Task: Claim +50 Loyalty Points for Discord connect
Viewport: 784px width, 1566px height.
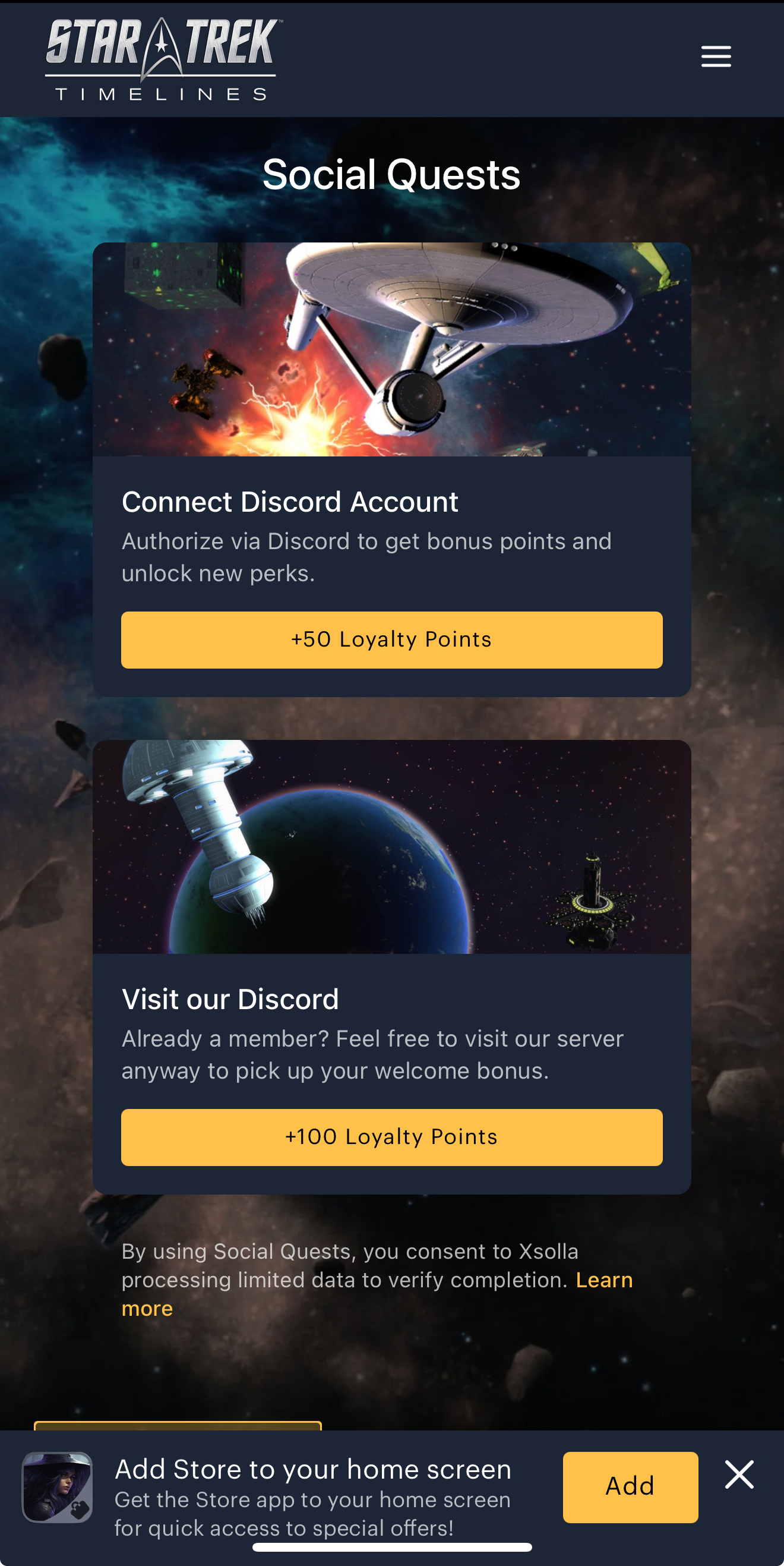Action: tap(391, 639)
